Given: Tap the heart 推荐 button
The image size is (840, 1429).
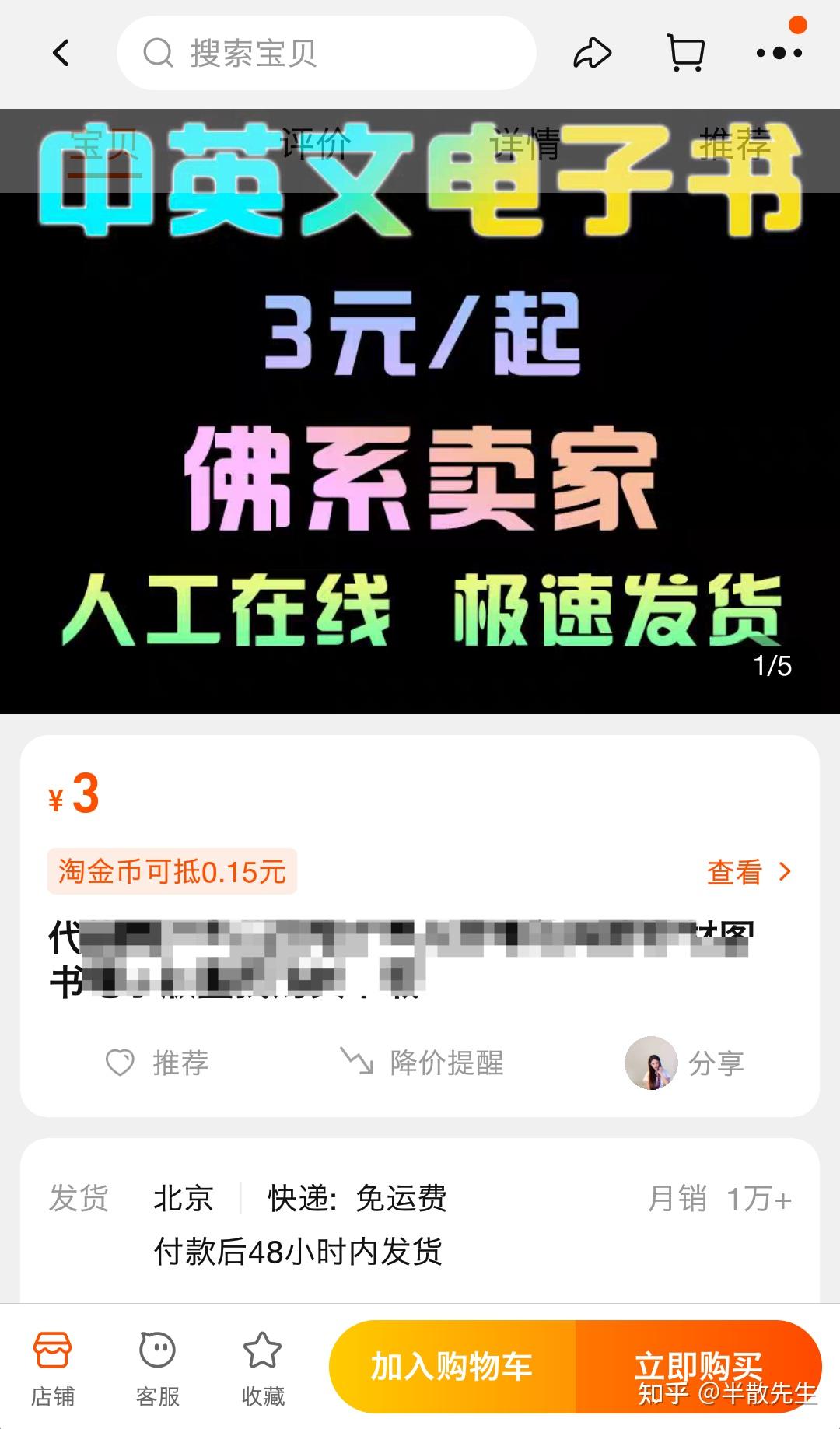Looking at the screenshot, I should click(x=157, y=1063).
